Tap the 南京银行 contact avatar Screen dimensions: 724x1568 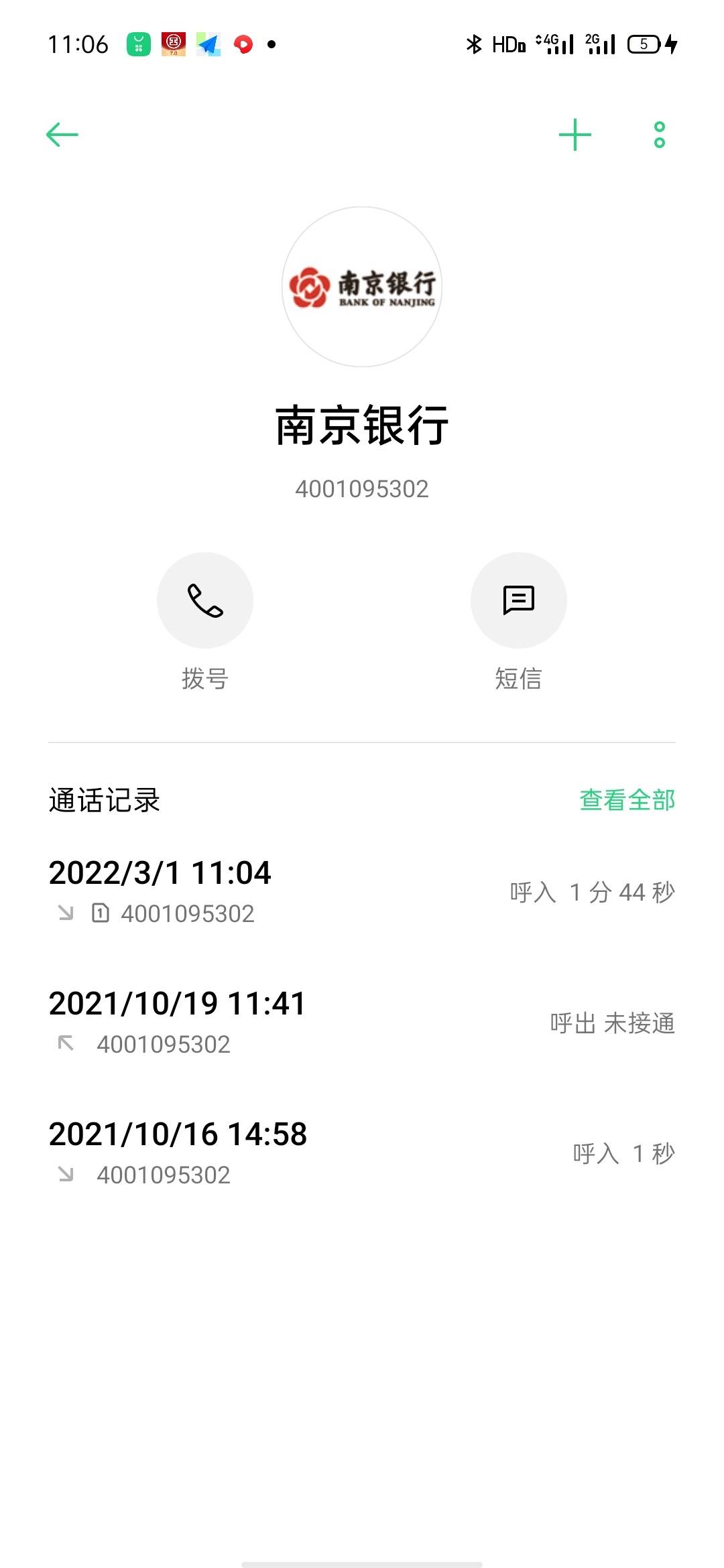[362, 287]
